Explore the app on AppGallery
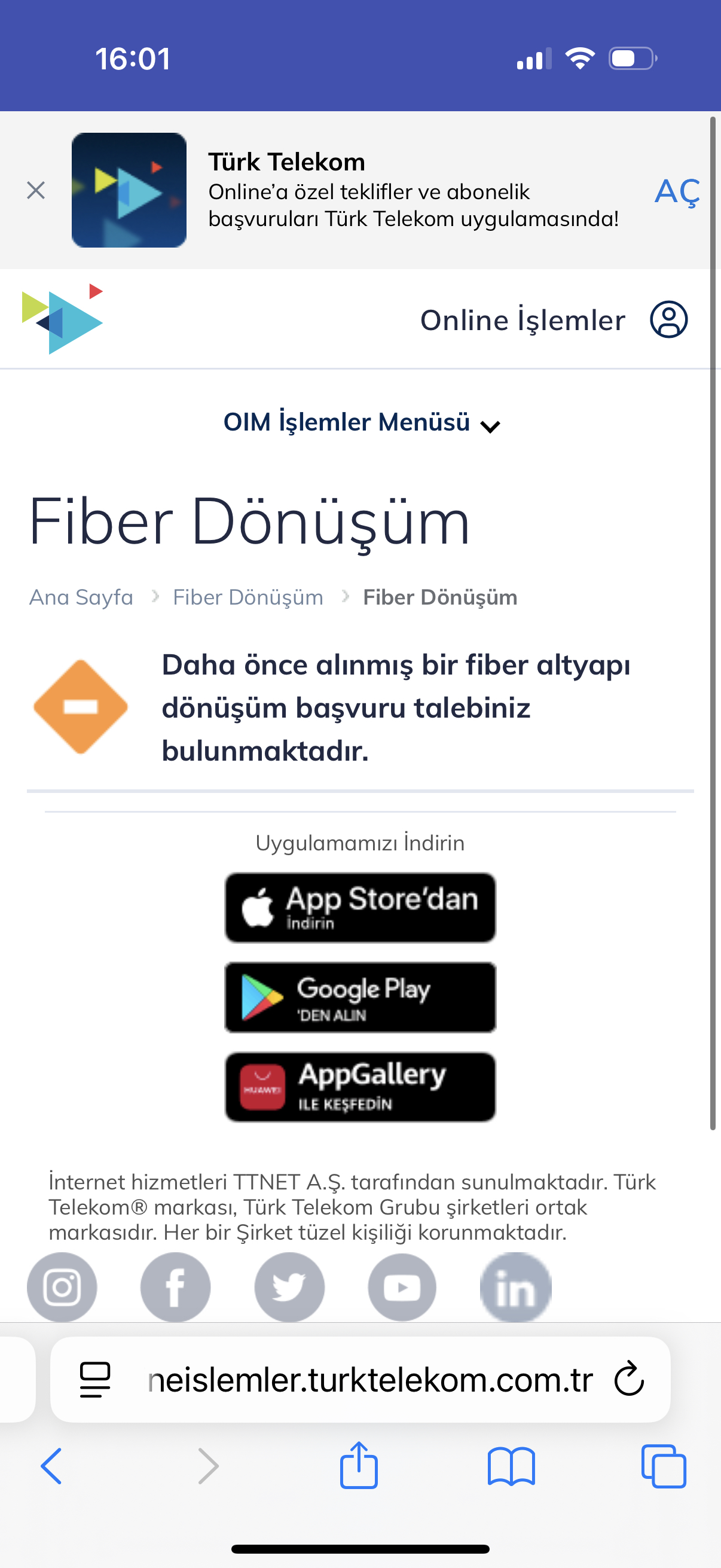The image size is (721, 1568). click(x=360, y=1087)
